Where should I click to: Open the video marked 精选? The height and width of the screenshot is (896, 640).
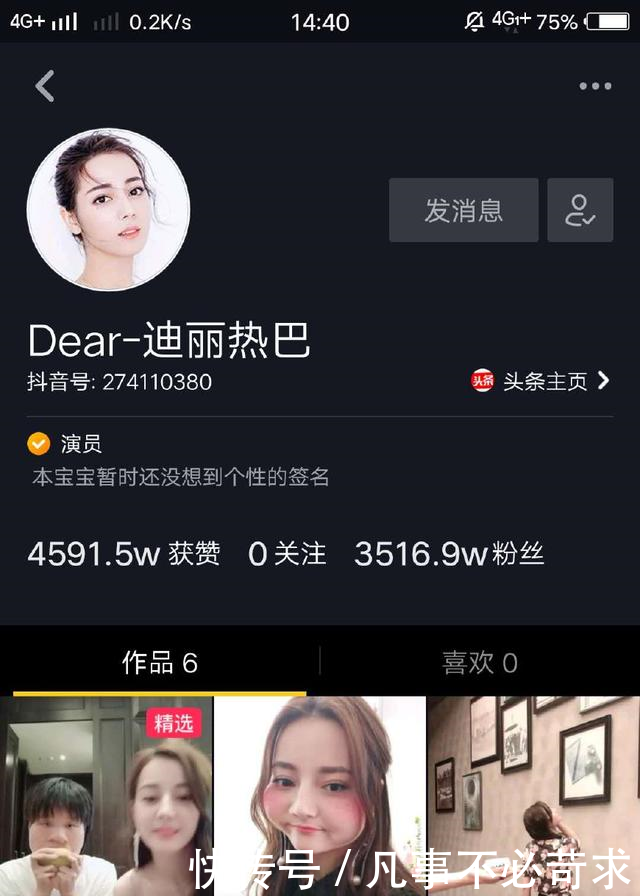(x=106, y=795)
